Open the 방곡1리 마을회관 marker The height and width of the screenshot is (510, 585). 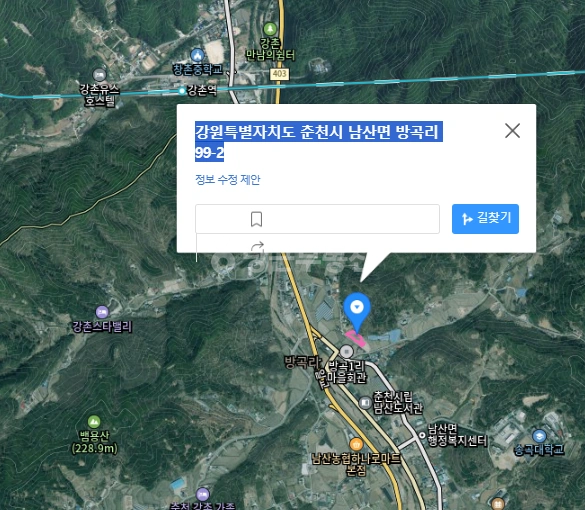click(347, 351)
